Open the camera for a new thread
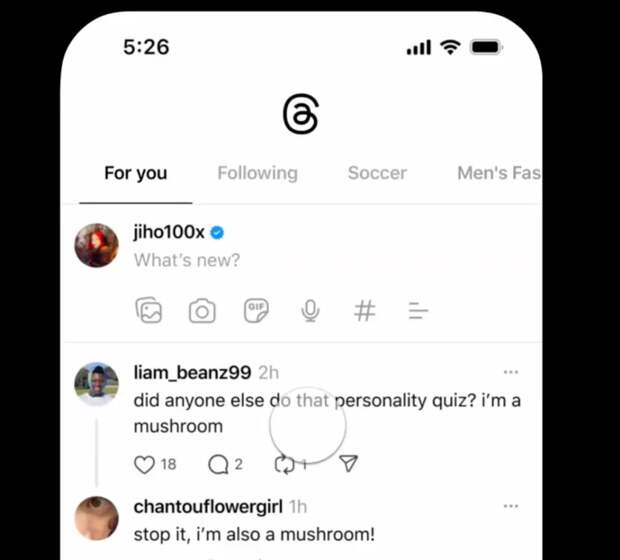Viewport: 620px width, 560px height. (203, 311)
